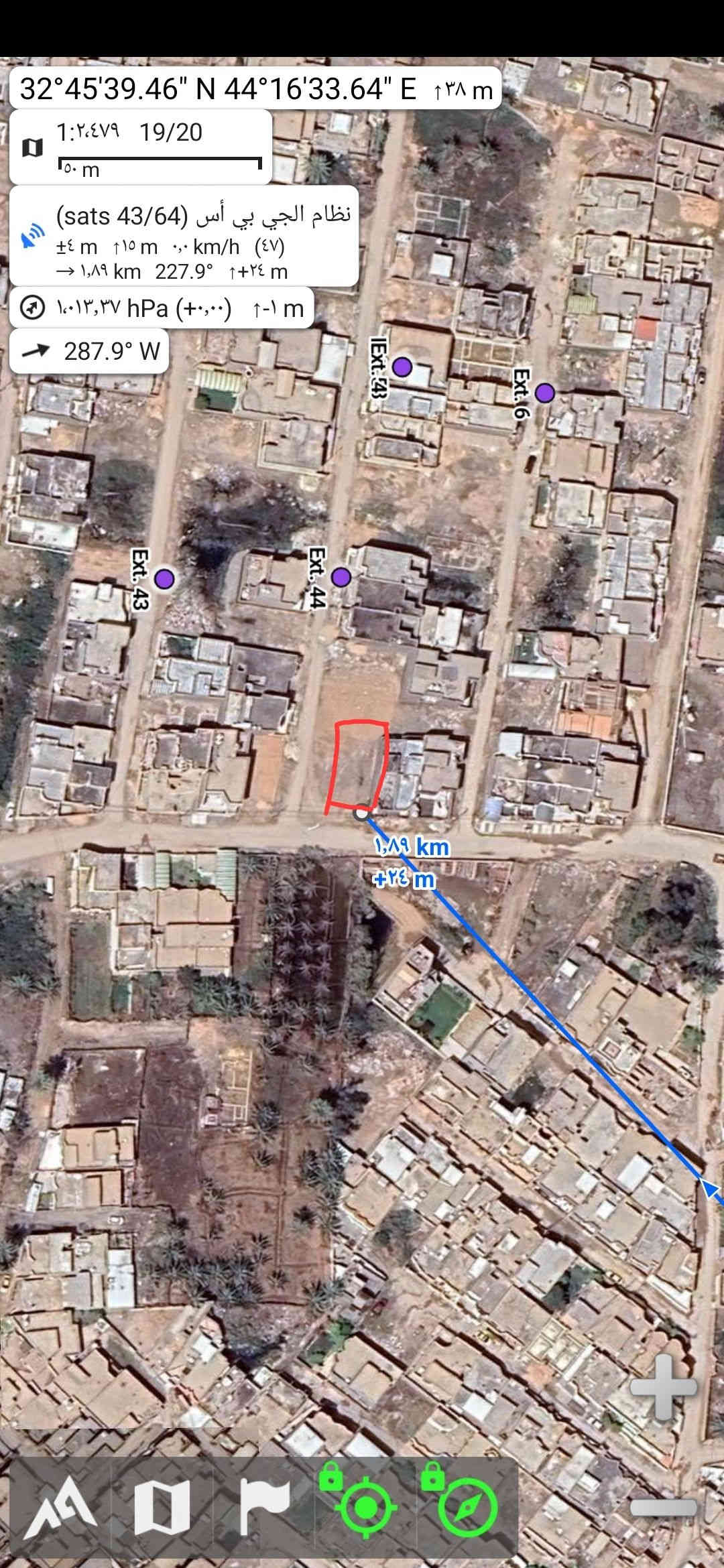The height and width of the screenshot is (1568, 724).
Task: Zoom out with the minus button
Action: pos(663,1504)
